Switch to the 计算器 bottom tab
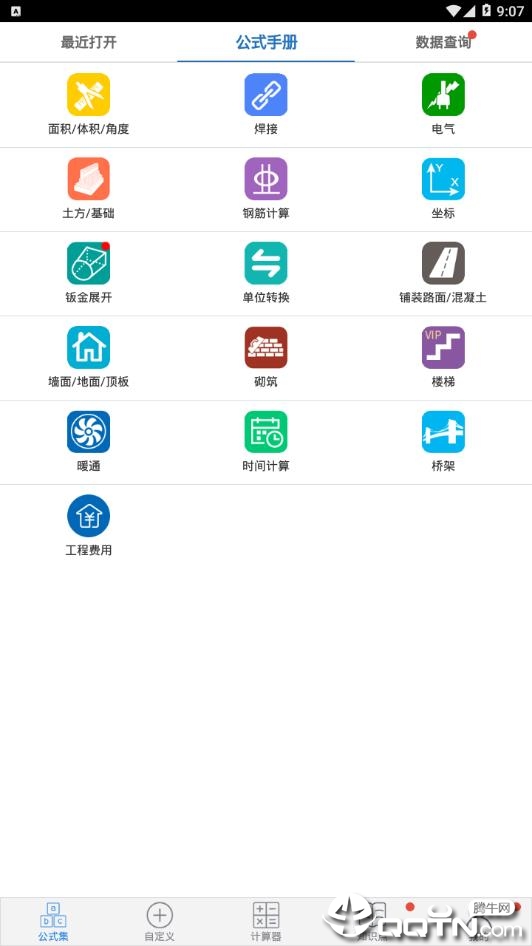This screenshot has width=532, height=946. [266, 922]
